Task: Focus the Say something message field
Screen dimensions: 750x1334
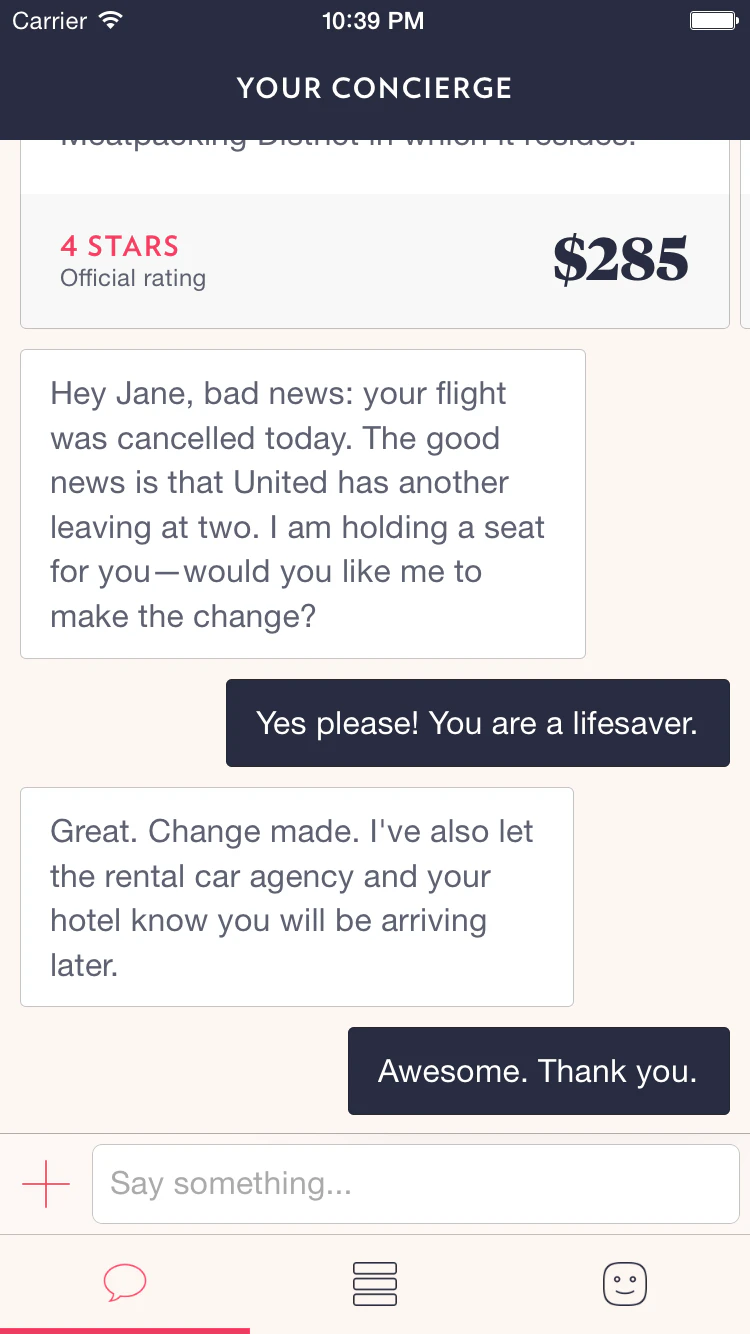Action: [x=415, y=1184]
